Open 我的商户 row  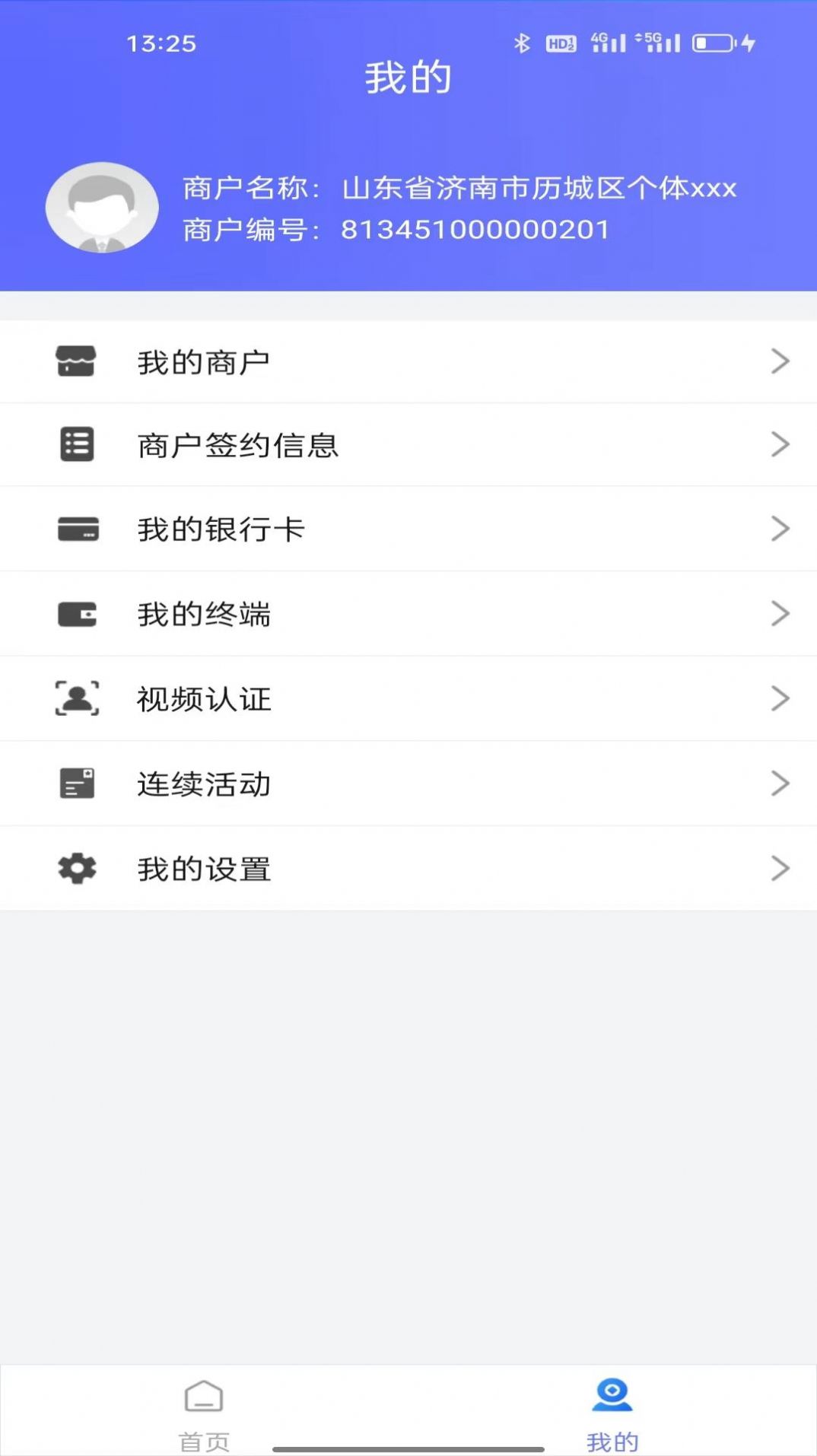(408, 362)
